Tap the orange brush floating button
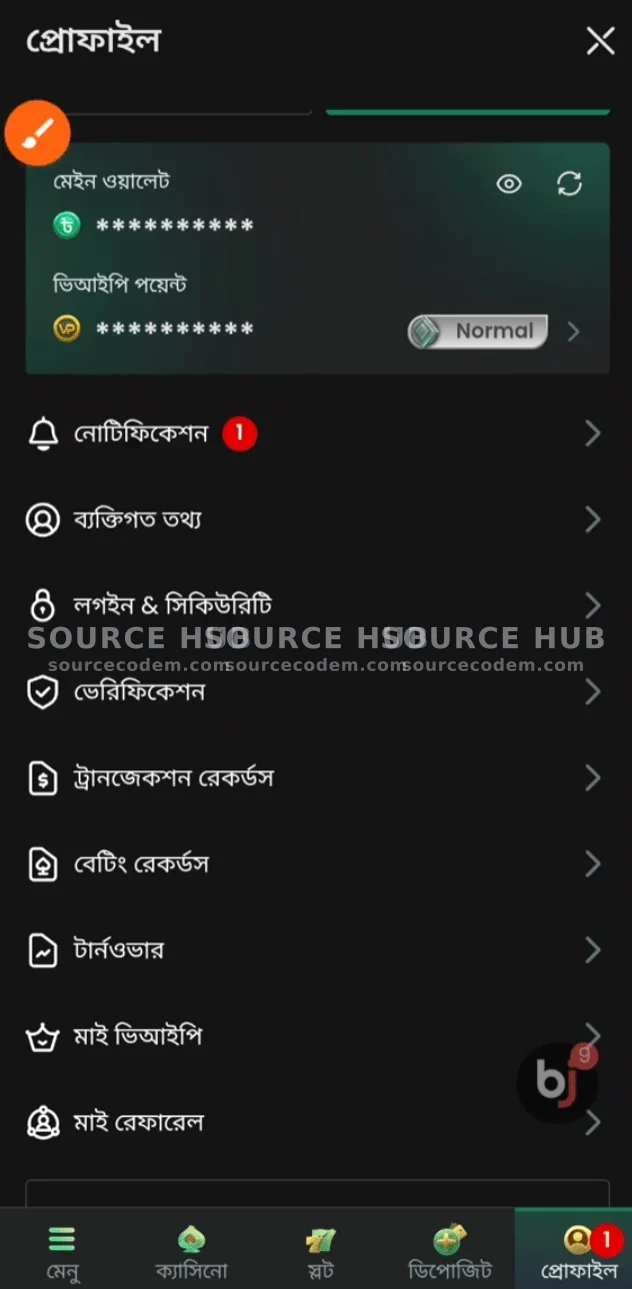 (x=37, y=132)
